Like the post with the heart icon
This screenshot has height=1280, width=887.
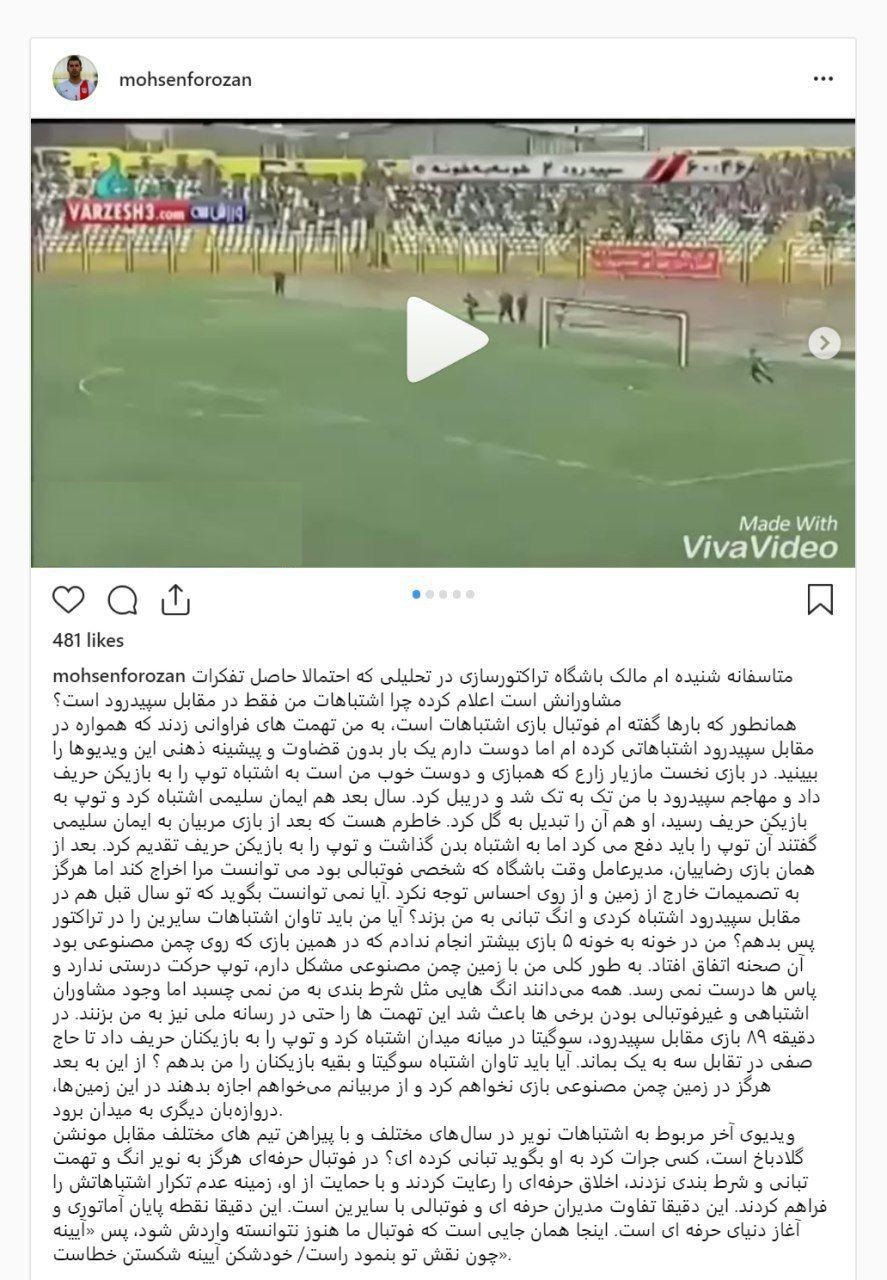69,600
